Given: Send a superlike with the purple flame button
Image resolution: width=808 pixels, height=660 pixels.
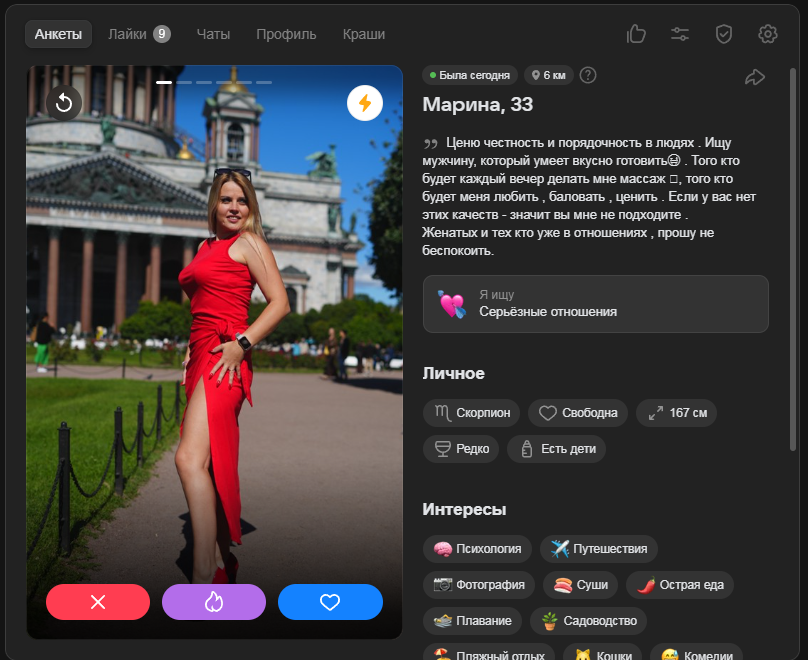Looking at the screenshot, I should (x=214, y=602).
